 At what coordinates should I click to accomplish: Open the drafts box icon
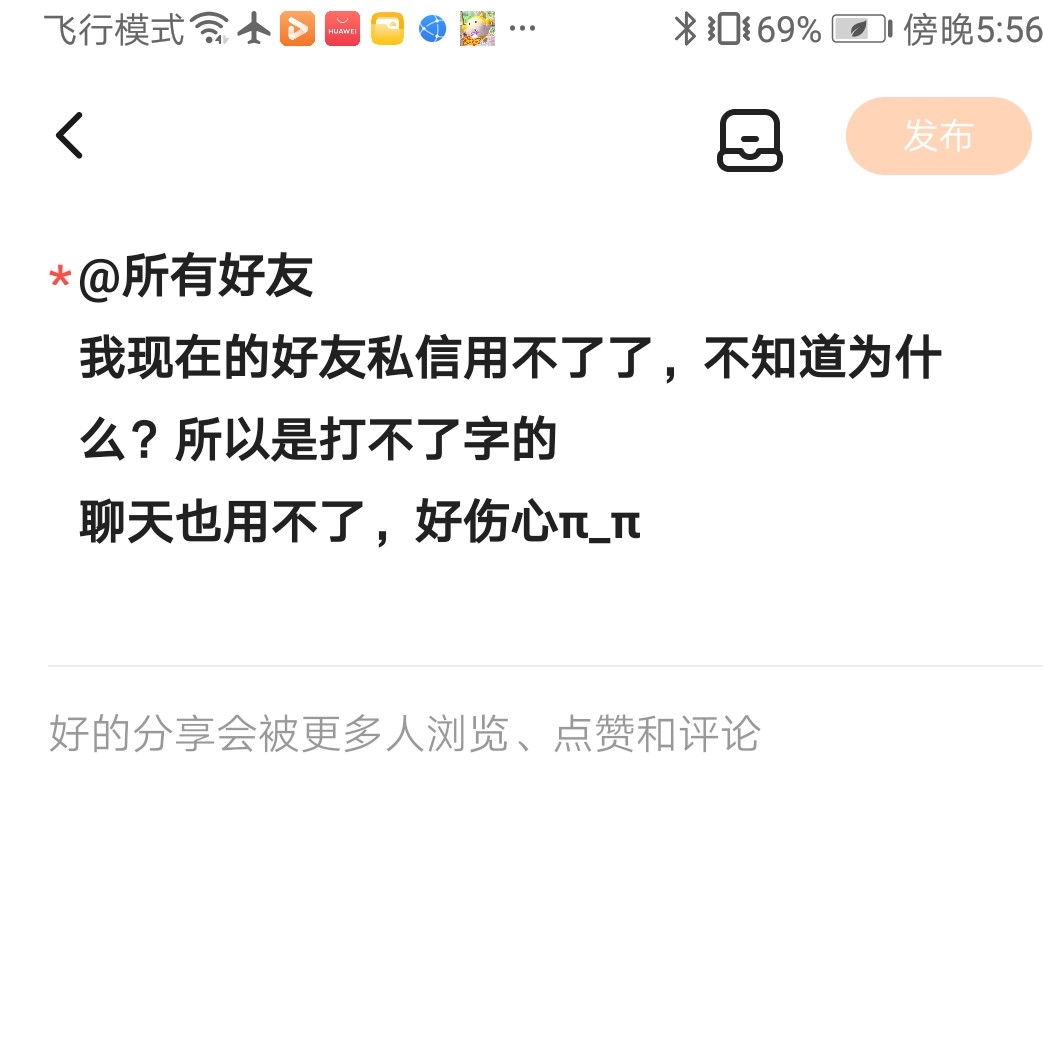[749, 139]
